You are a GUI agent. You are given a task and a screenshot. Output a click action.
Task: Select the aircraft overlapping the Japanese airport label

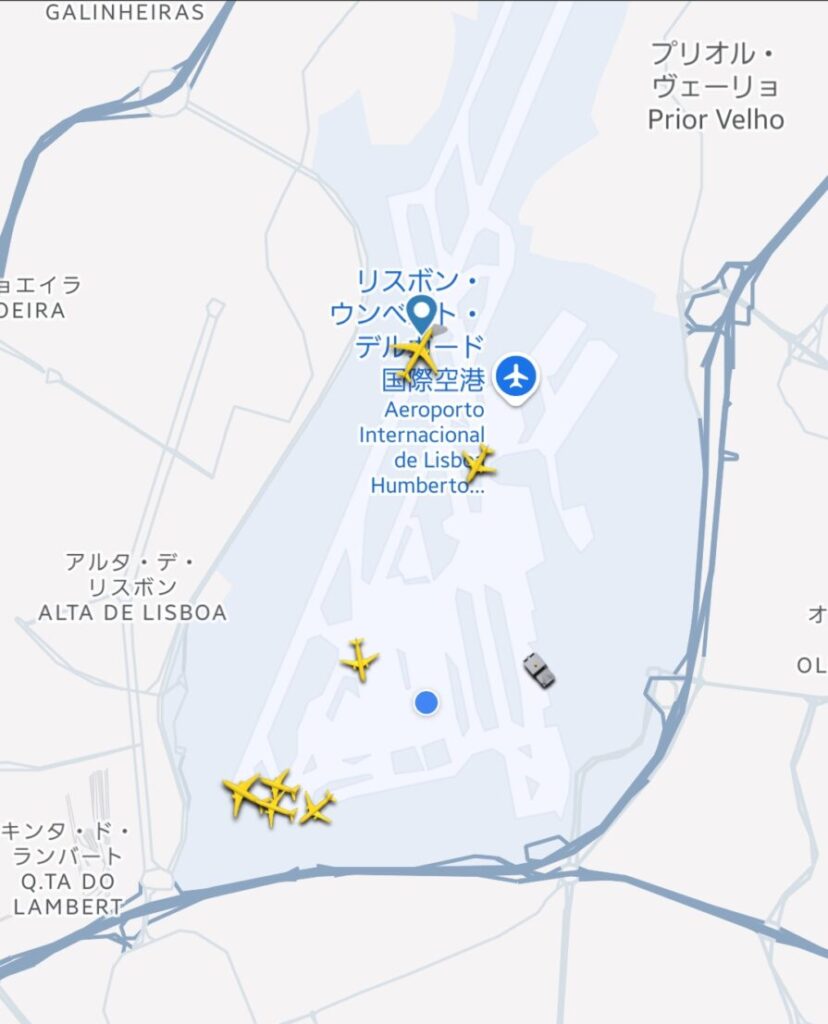click(419, 355)
